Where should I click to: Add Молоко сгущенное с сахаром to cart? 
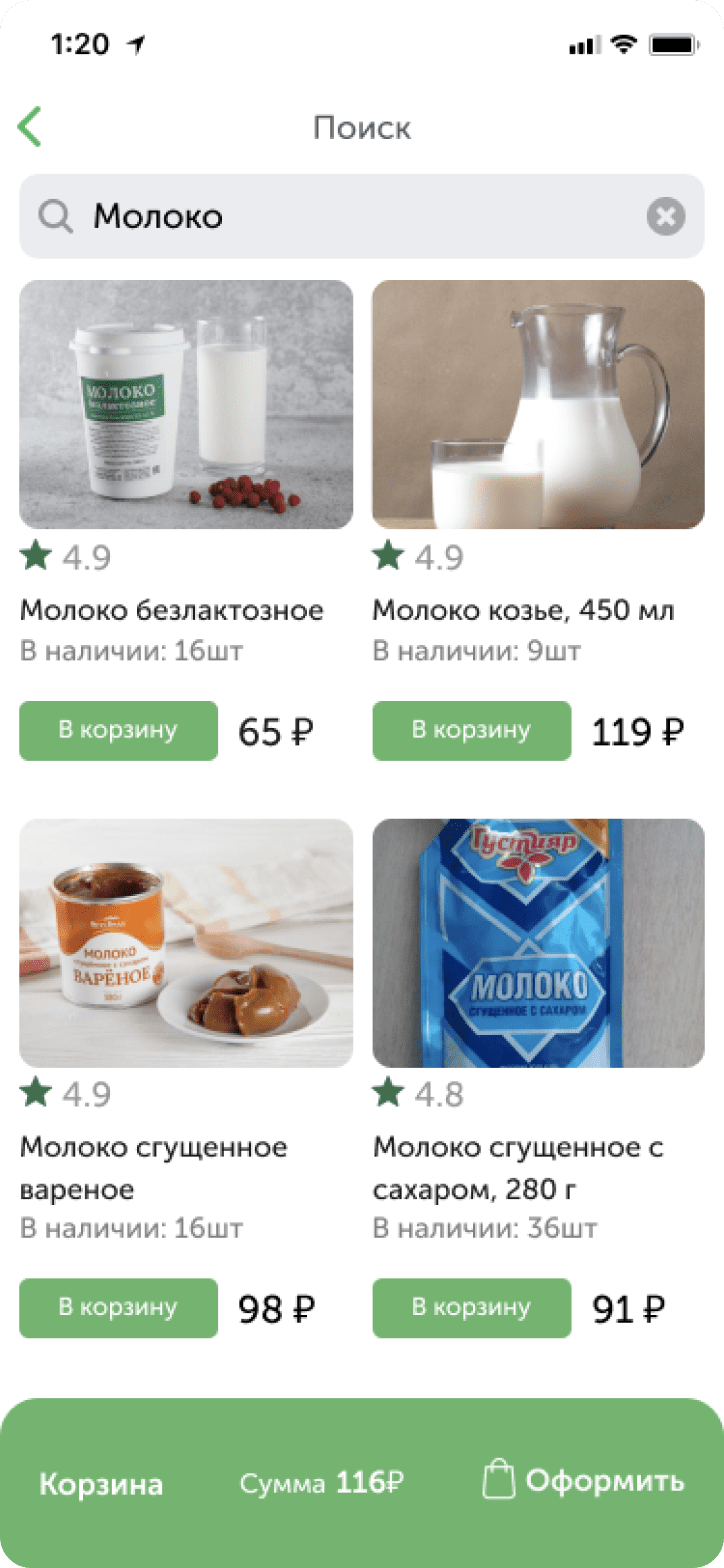coord(471,1308)
